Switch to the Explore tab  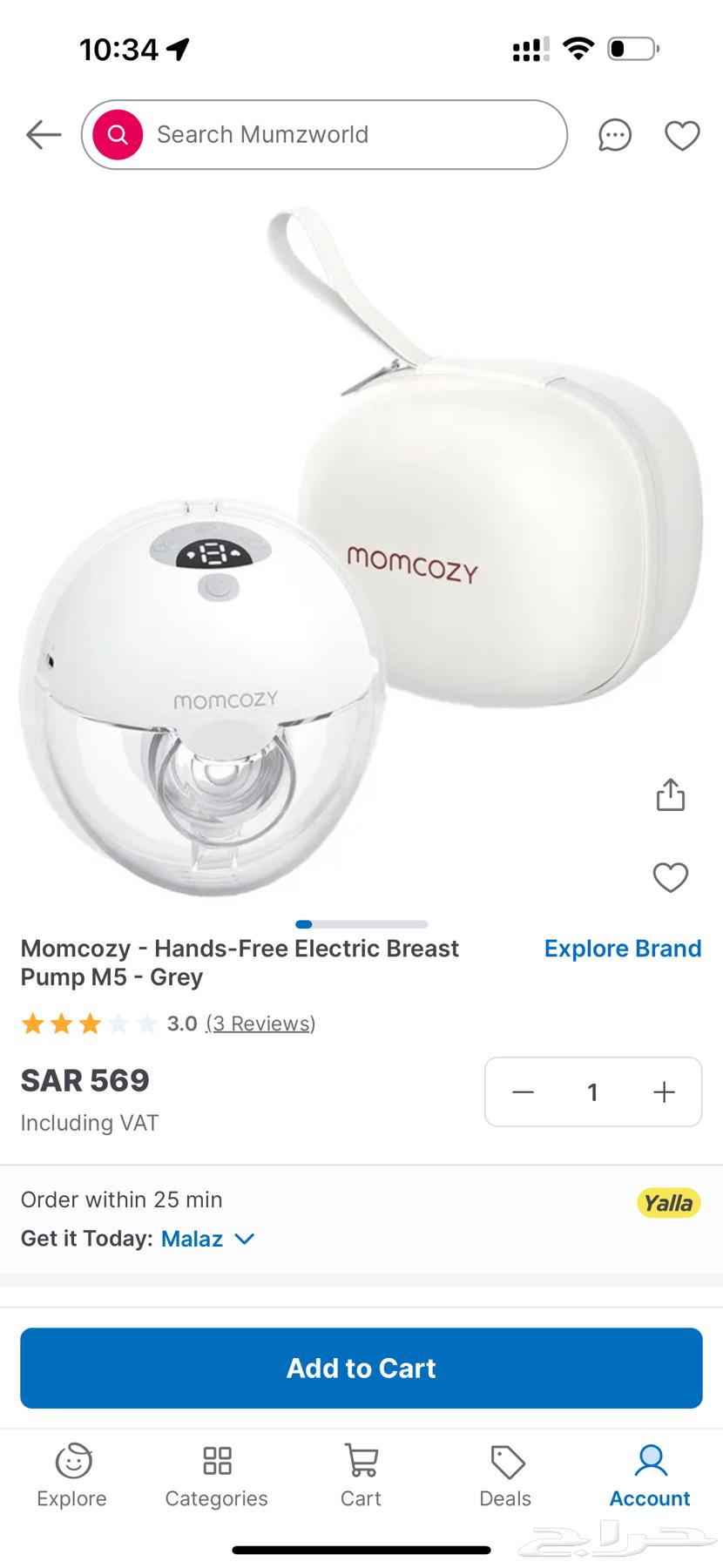72,1477
